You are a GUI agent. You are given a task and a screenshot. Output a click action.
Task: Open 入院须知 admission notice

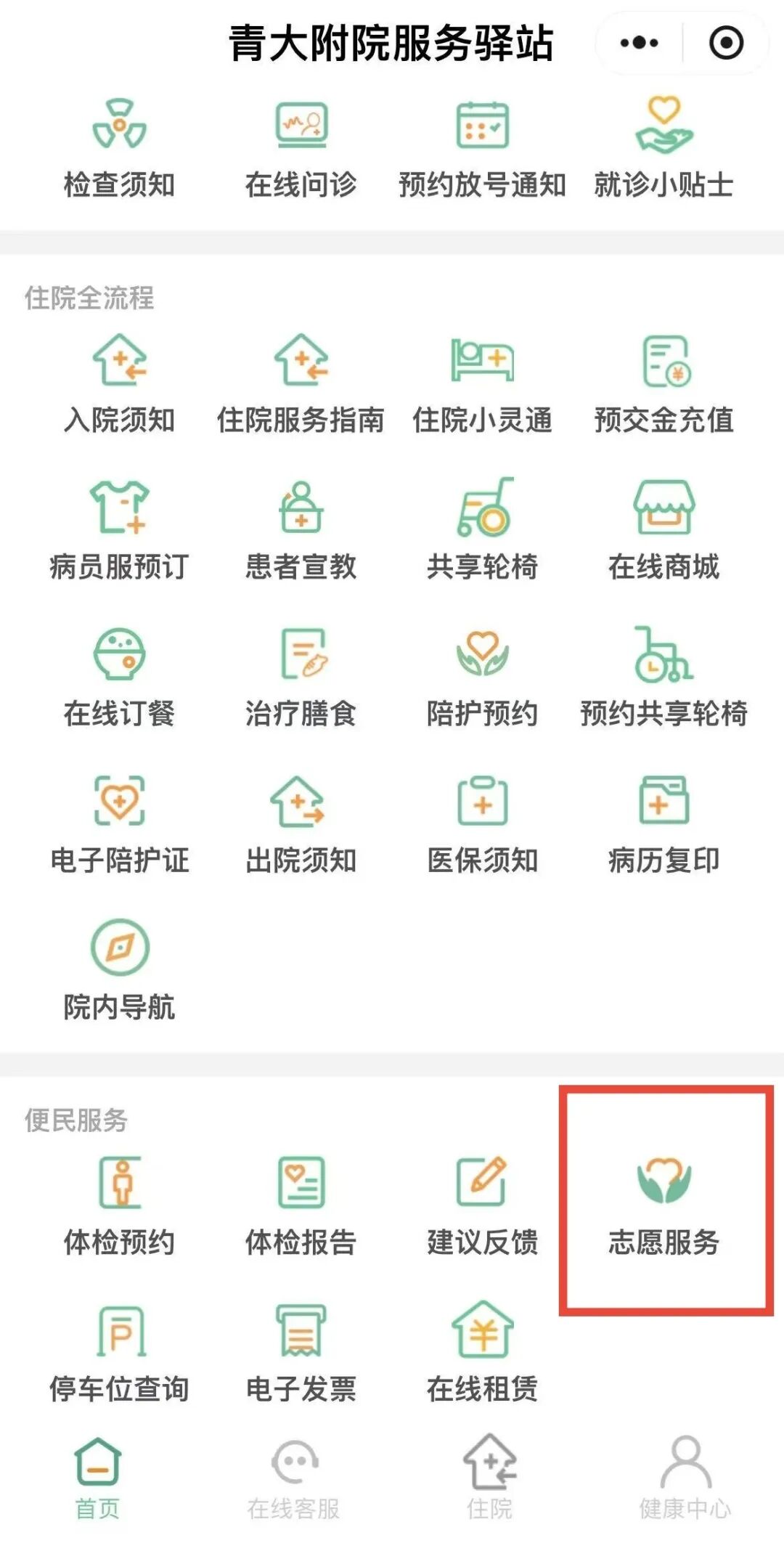click(120, 383)
